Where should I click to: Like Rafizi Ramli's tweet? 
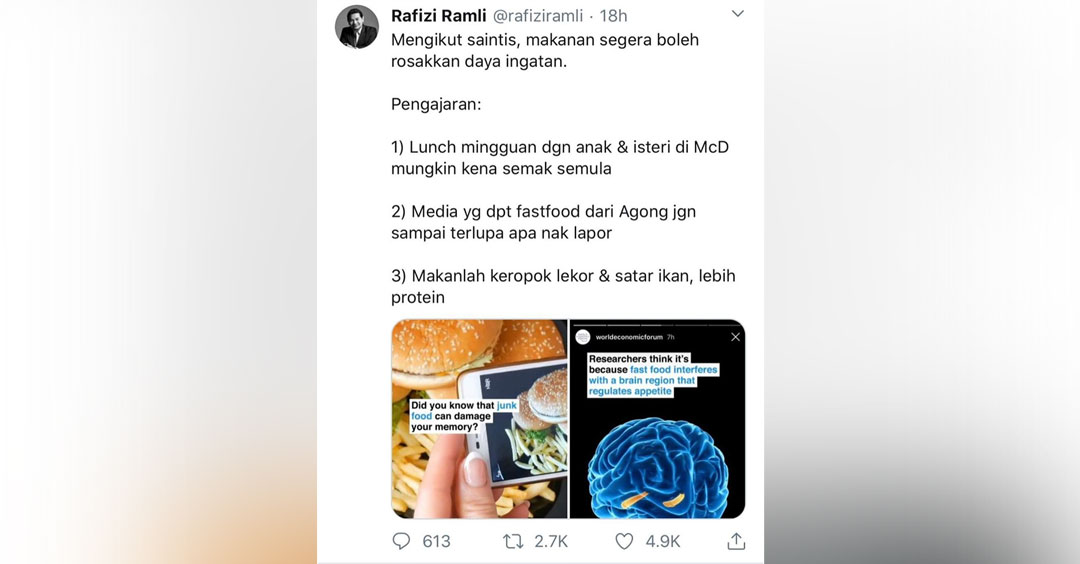click(x=625, y=541)
